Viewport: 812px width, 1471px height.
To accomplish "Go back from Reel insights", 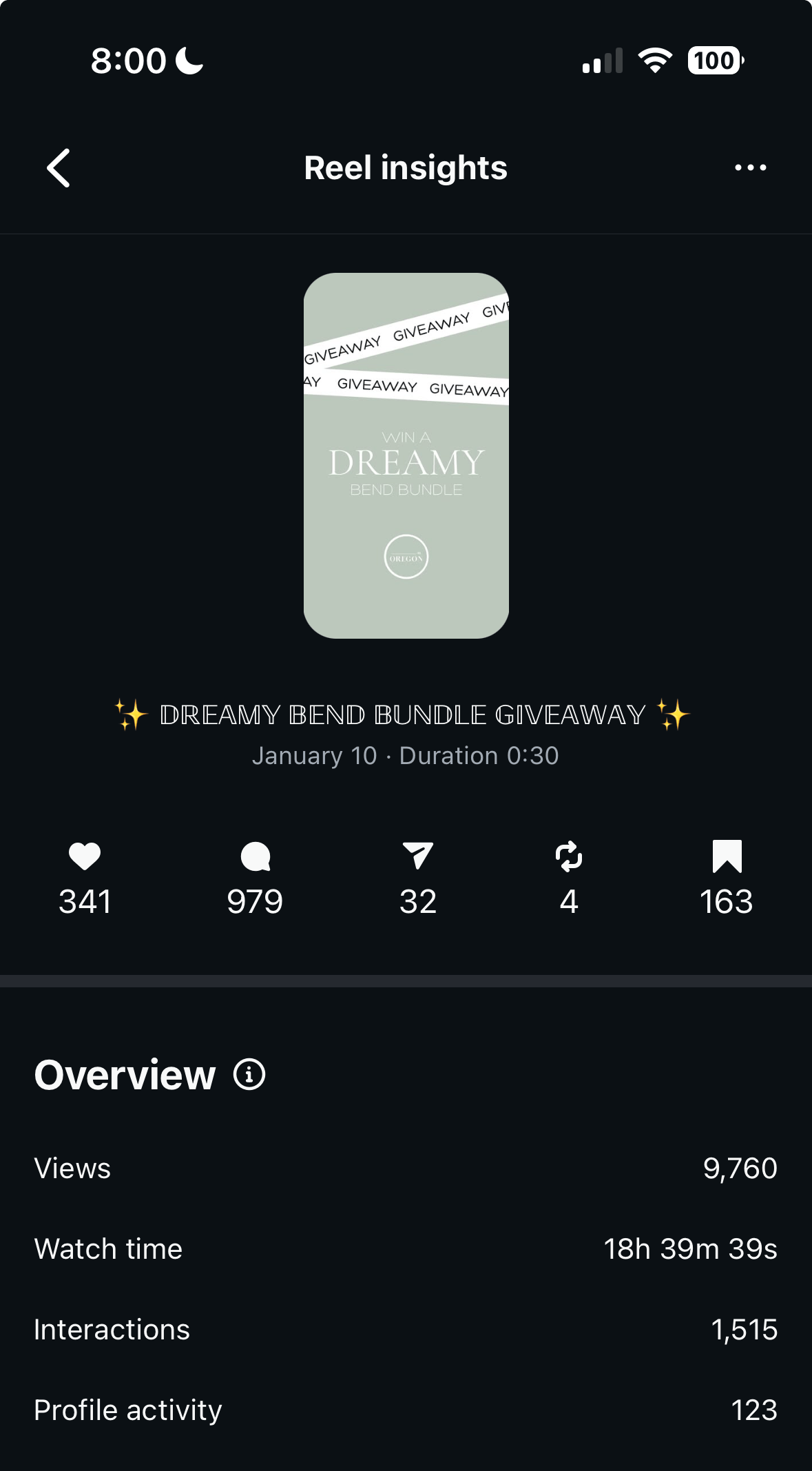I will pyautogui.click(x=59, y=168).
